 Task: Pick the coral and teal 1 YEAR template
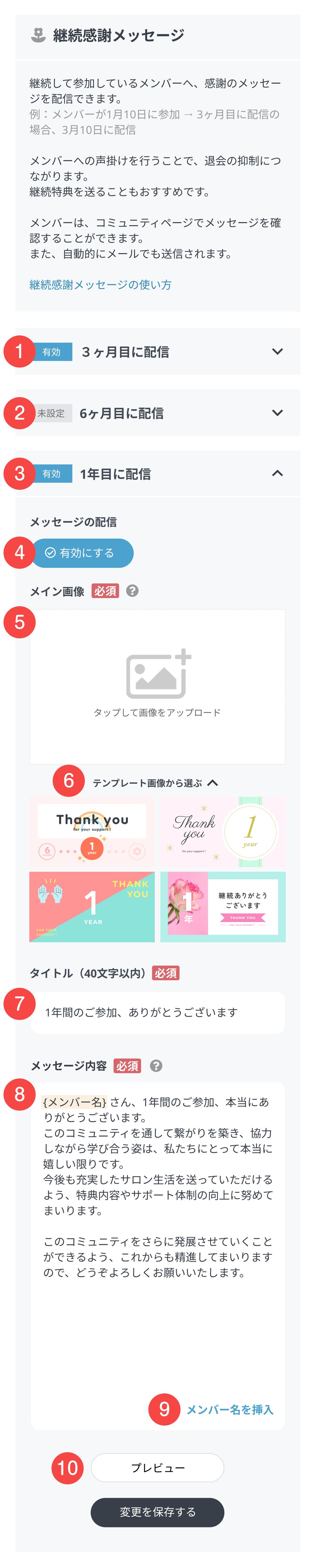pos(92,906)
